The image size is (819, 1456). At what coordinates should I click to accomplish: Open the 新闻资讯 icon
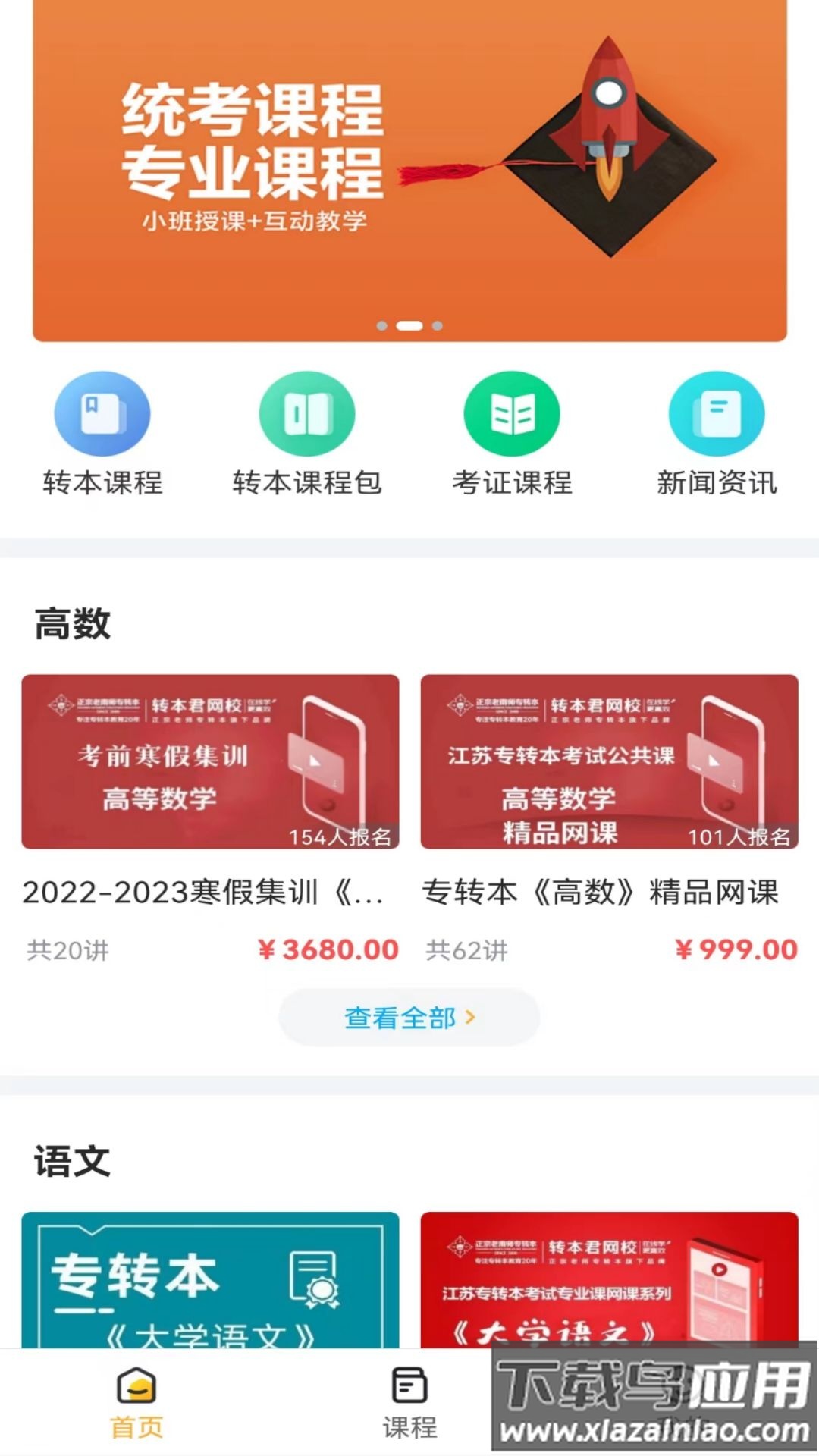715,414
